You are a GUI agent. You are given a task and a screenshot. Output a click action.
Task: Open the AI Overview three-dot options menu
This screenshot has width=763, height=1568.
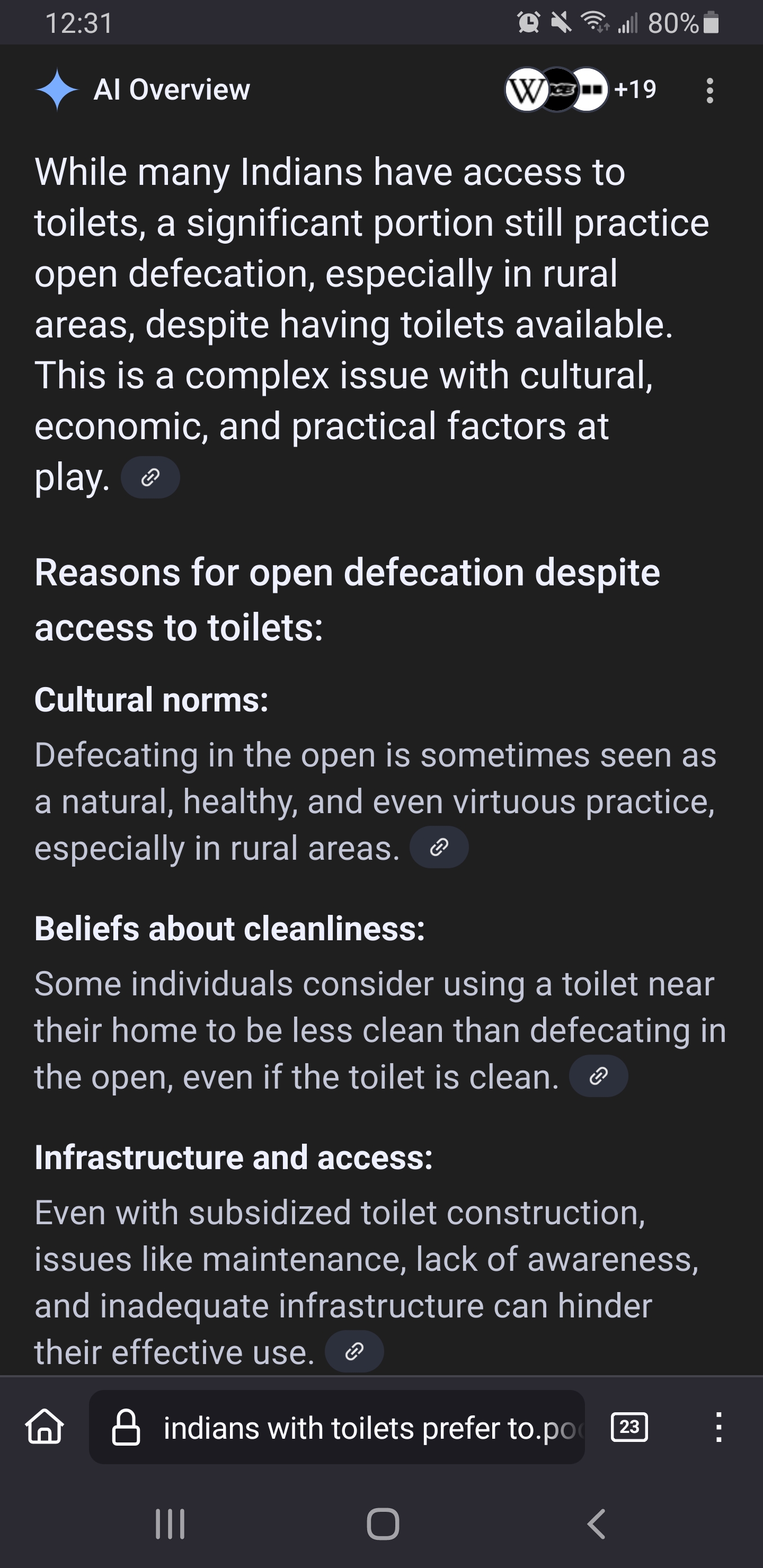(709, 90)
